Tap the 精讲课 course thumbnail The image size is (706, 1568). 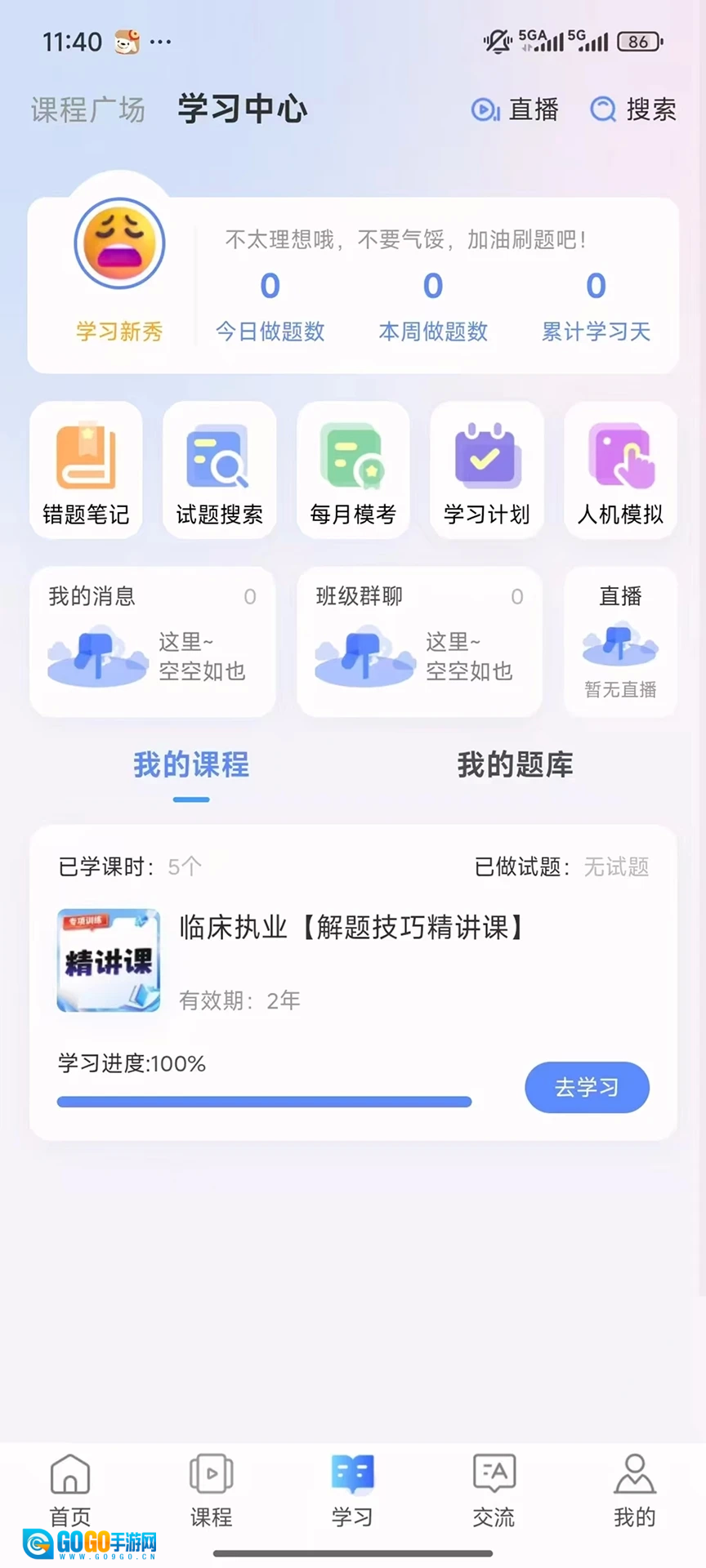(107, 960)
